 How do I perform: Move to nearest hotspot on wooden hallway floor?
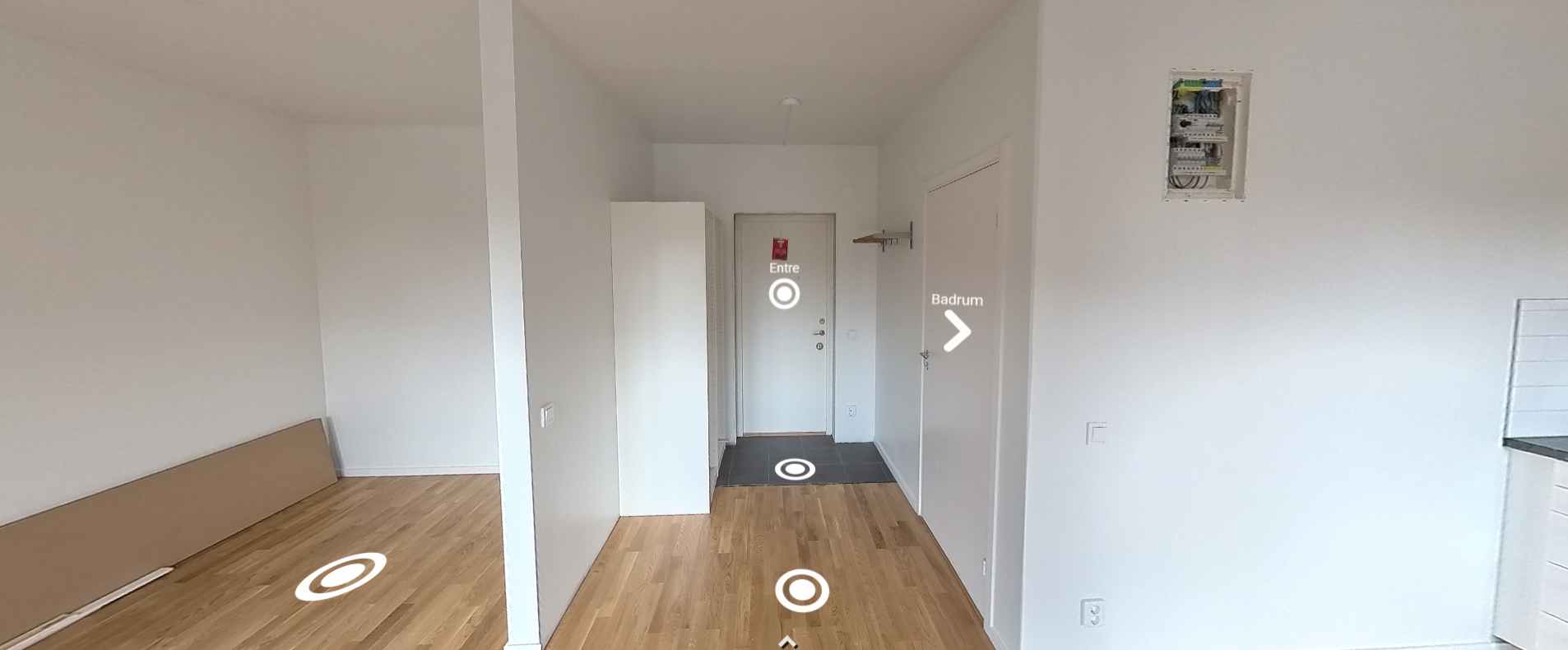(x=801, y=590)
